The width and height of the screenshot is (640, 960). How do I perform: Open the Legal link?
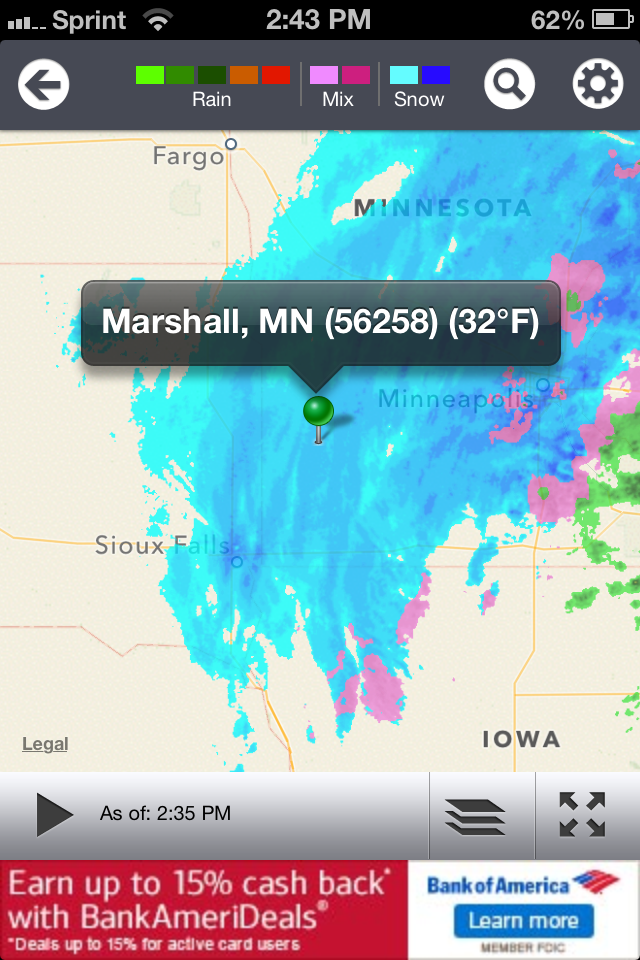point(45,744)
